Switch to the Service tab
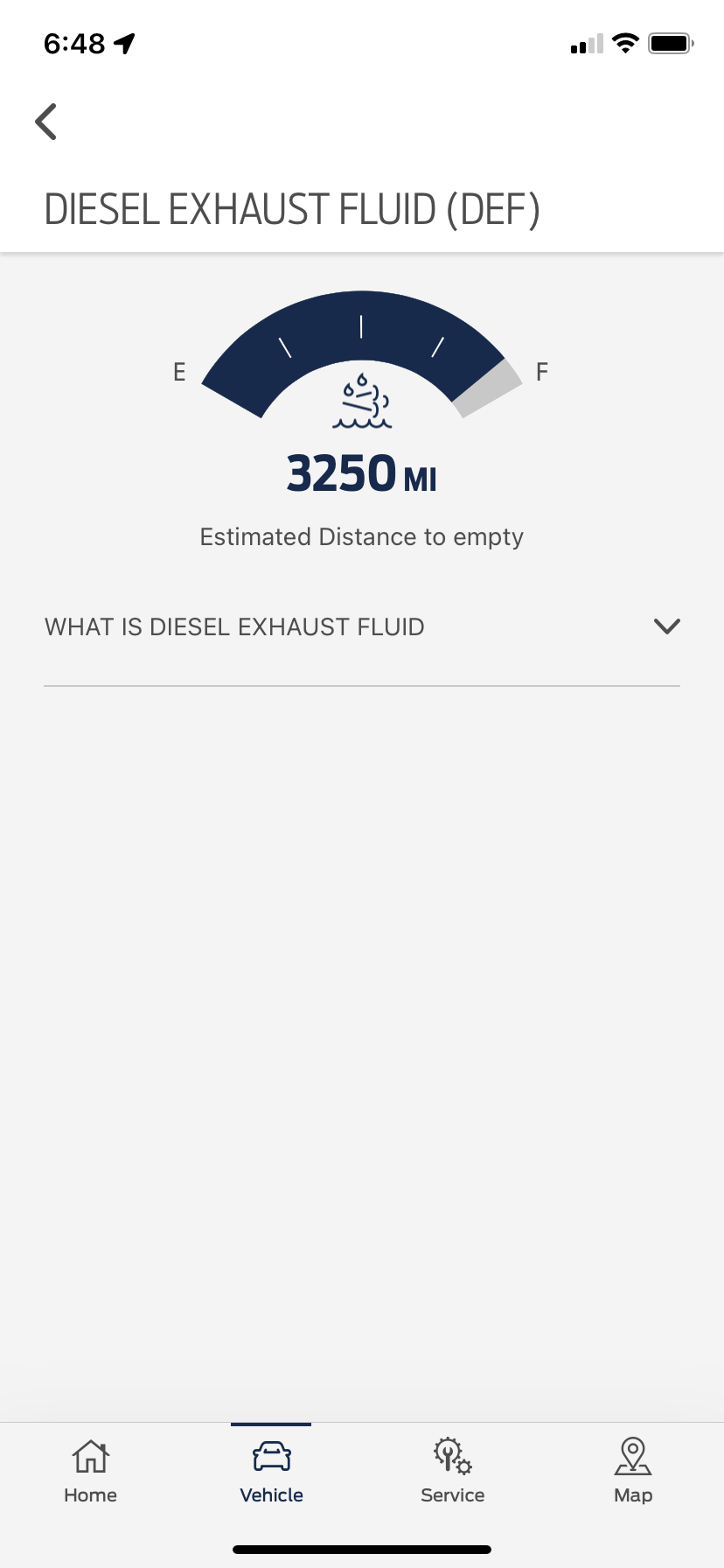 (x=452, y=1472)
